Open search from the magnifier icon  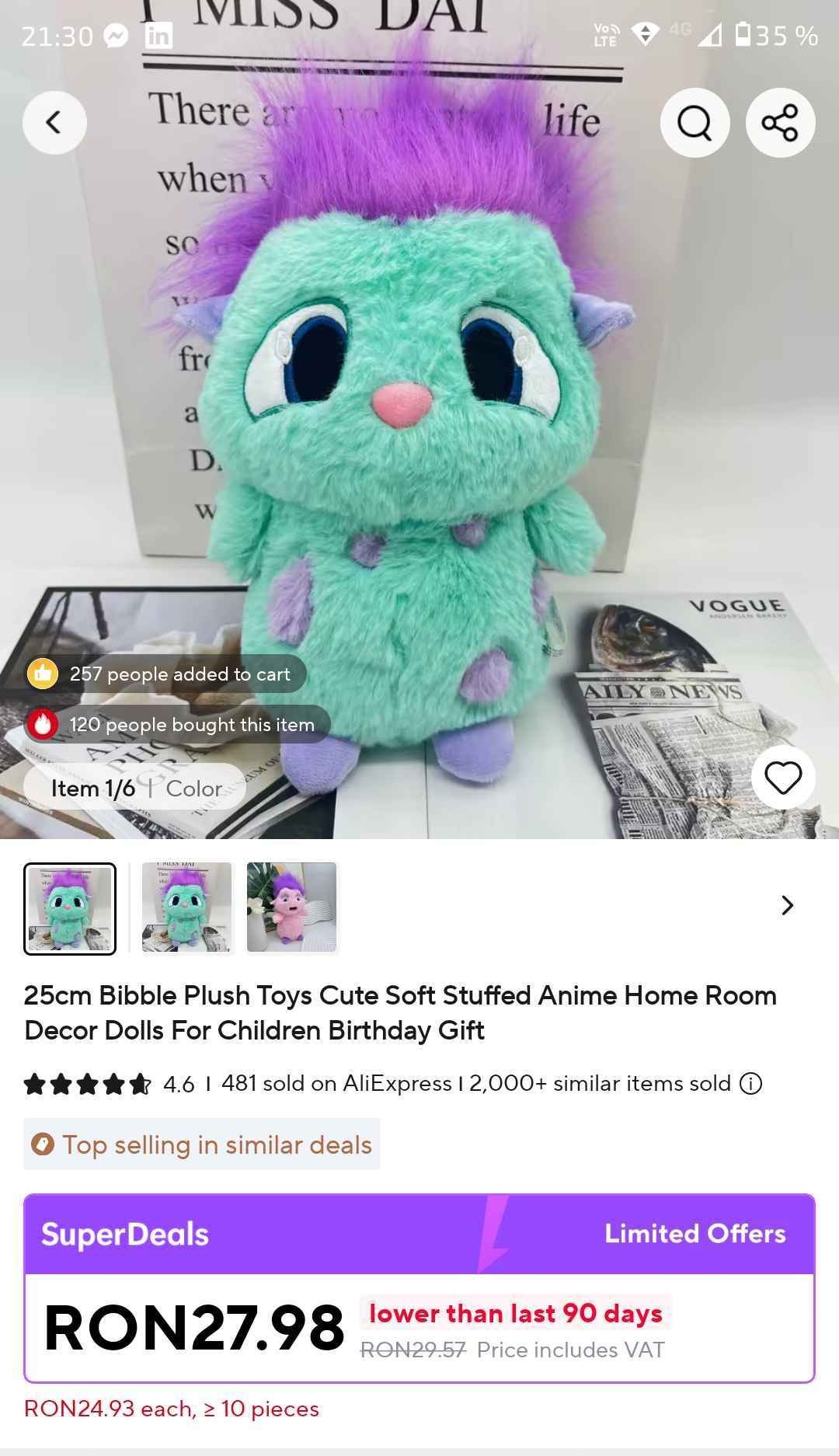pyautogui.click(x=695, y=122)
